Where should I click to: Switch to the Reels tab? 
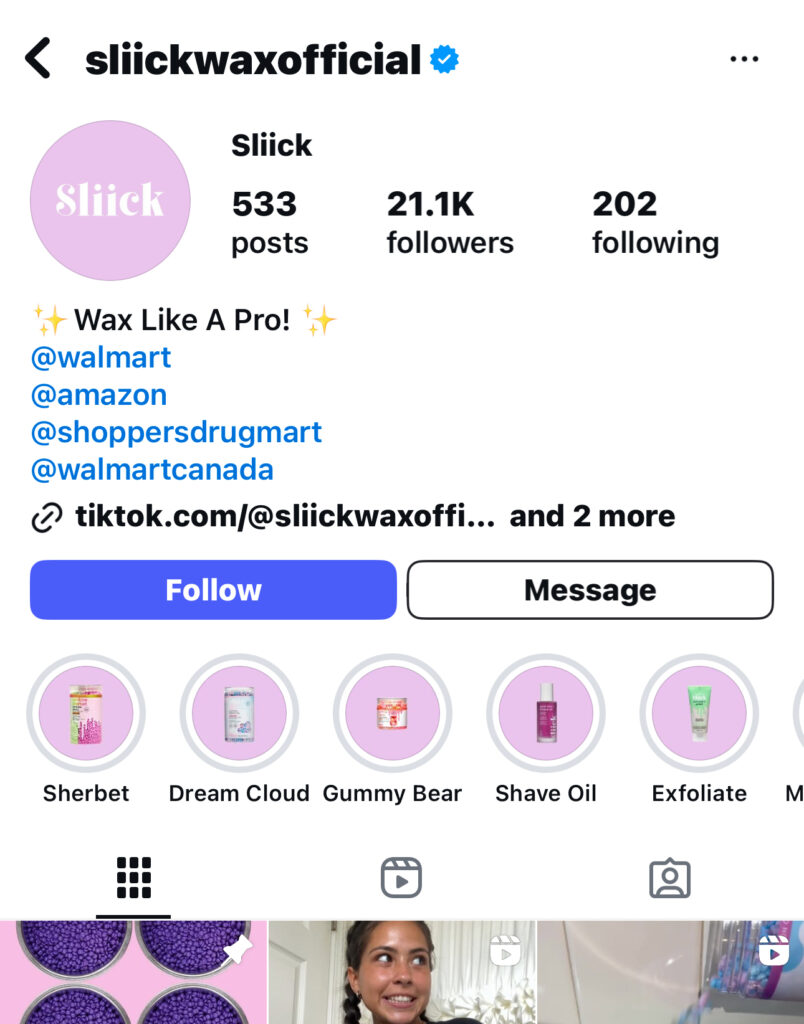(x=401, y=878)
